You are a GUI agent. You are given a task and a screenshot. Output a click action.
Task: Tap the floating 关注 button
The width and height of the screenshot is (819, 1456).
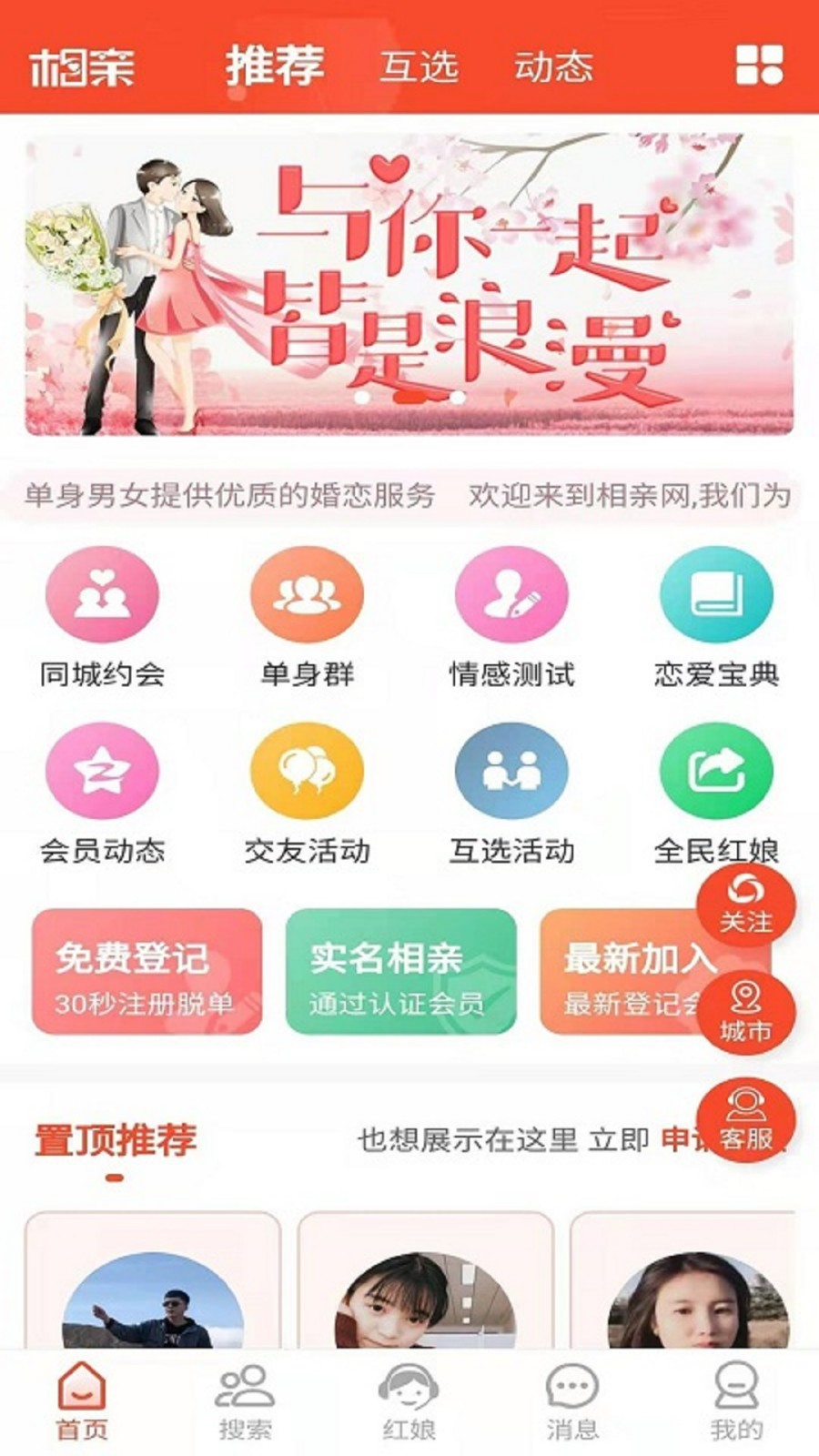(x=746, y=905)
